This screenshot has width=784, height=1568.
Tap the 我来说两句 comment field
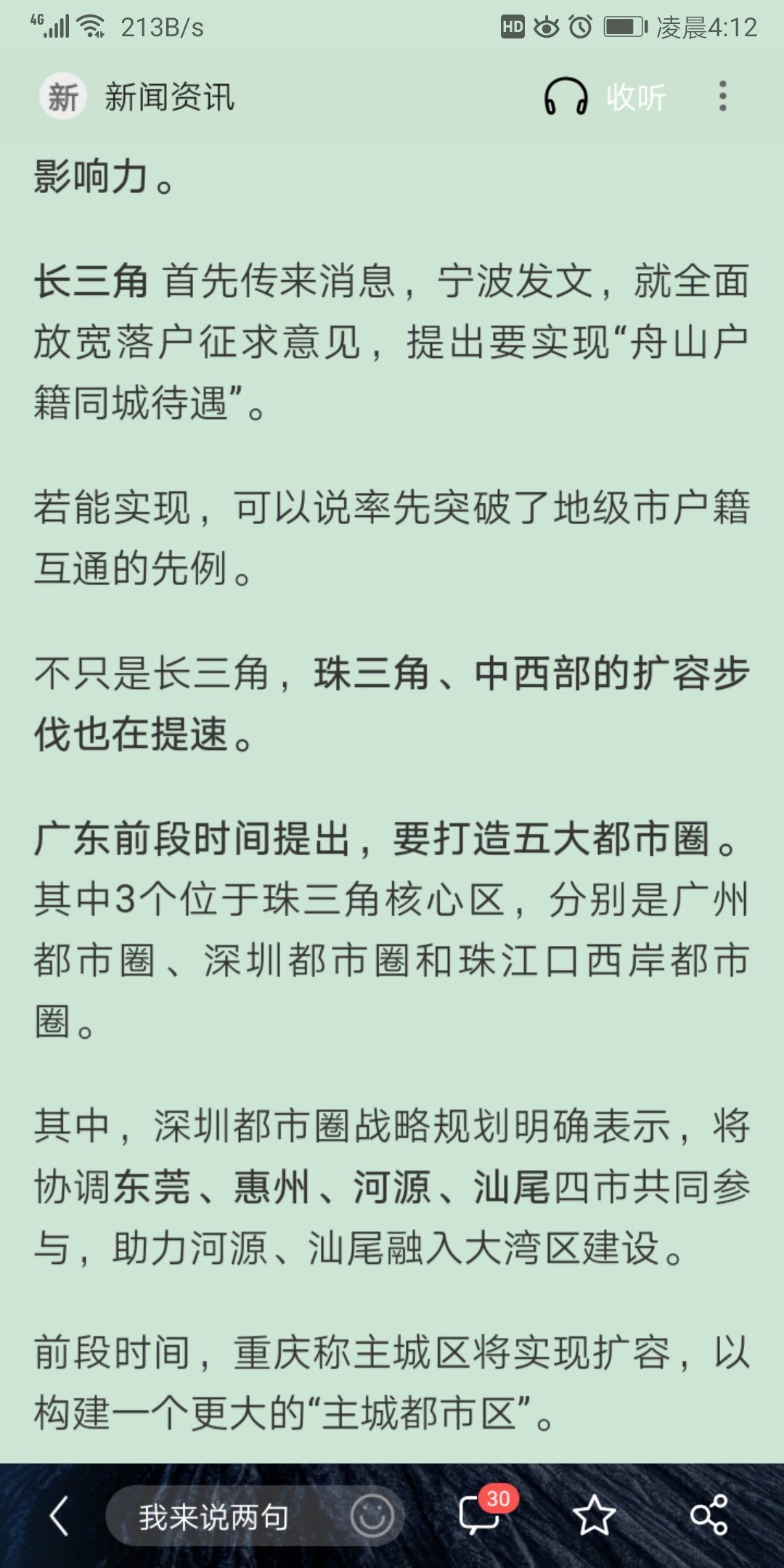[214, 1516]
